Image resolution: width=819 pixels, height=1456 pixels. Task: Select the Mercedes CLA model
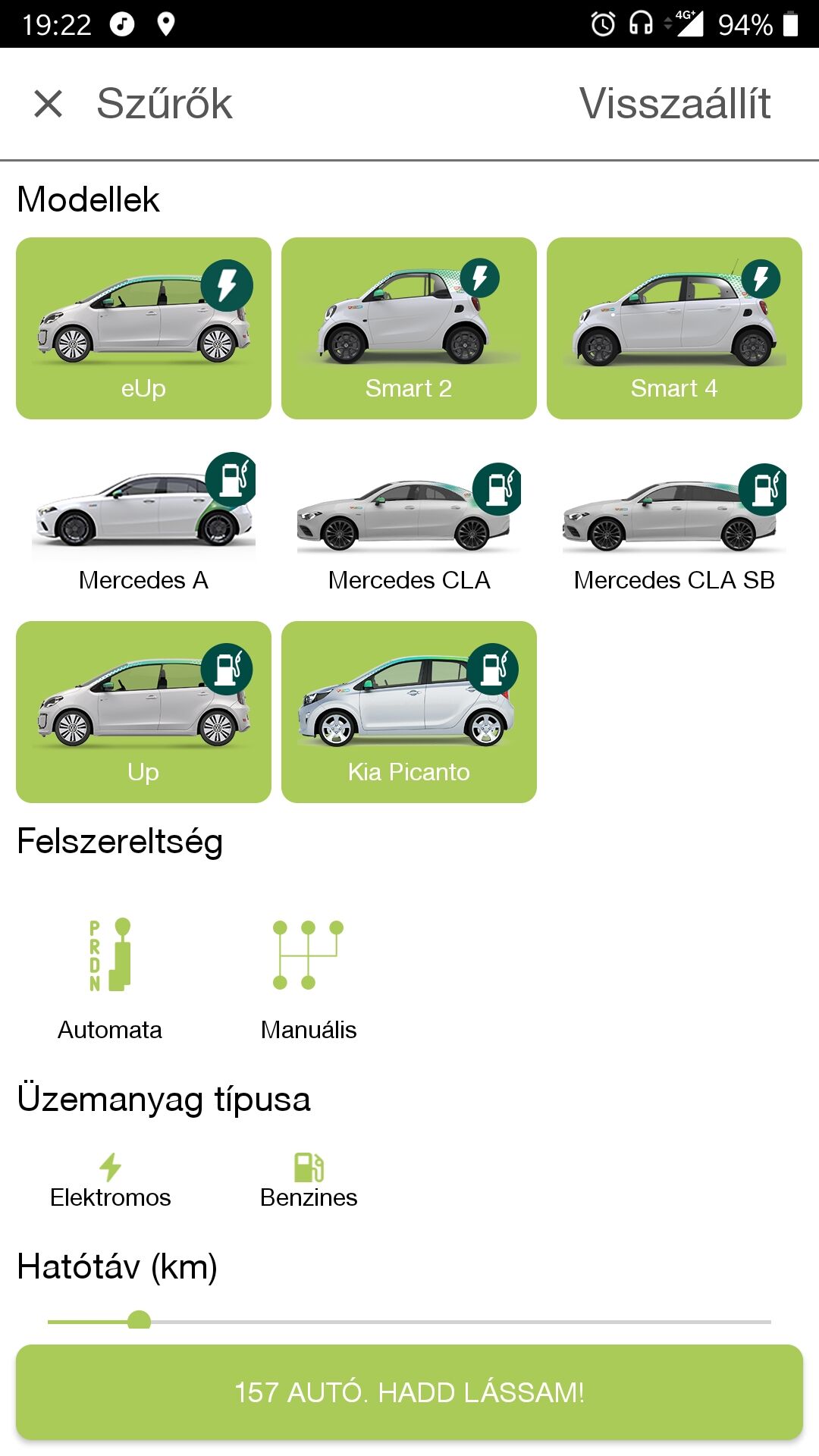409,520
